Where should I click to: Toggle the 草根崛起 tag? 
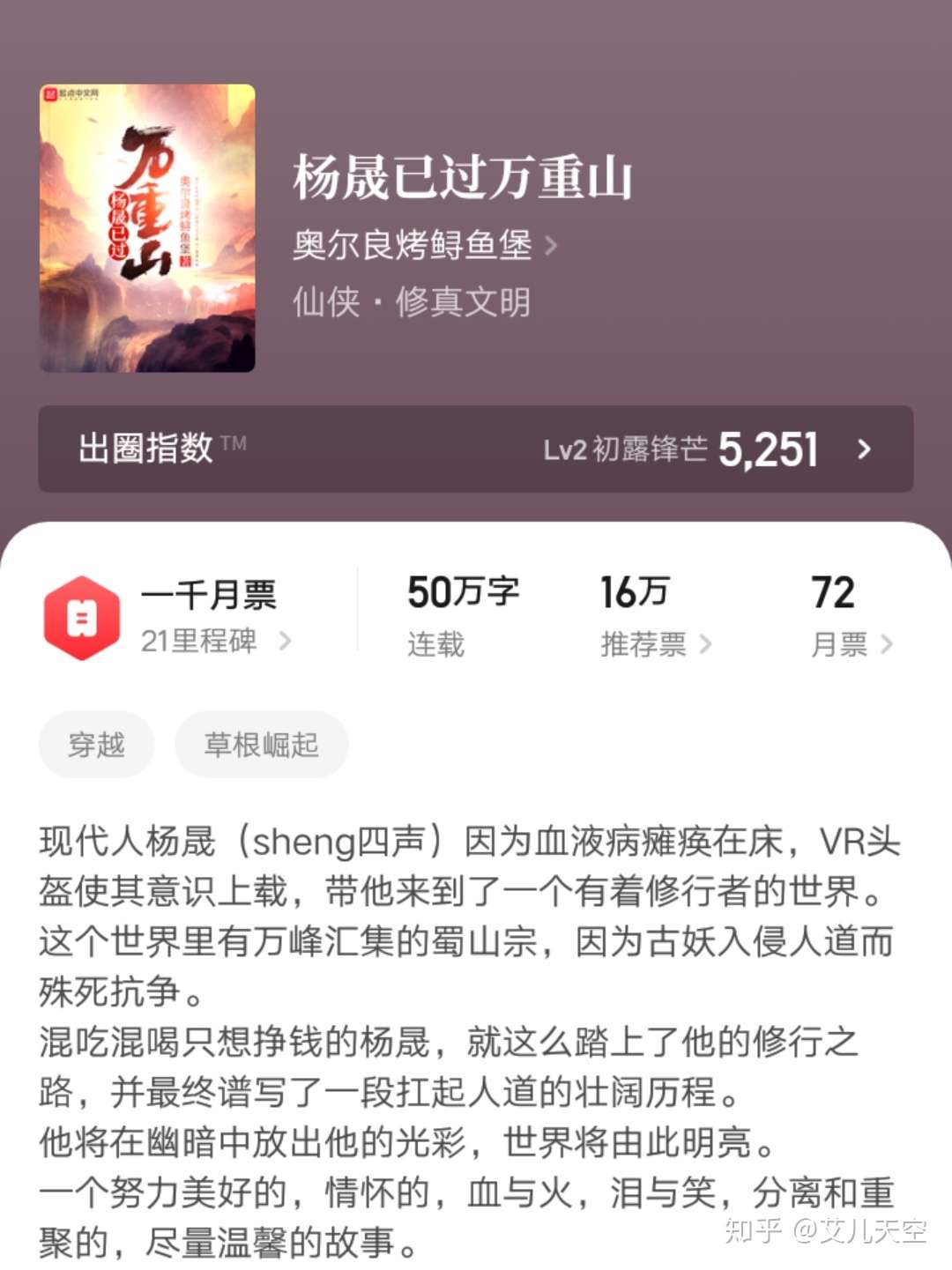[262, 744]
